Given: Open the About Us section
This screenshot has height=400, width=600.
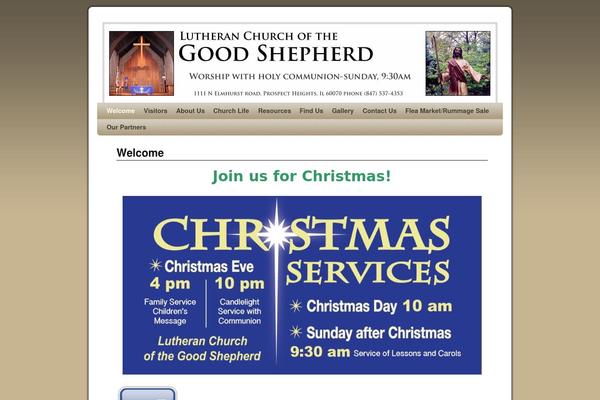Looking at the screenshot, I should pyautogui.click(x=190, y=111).
